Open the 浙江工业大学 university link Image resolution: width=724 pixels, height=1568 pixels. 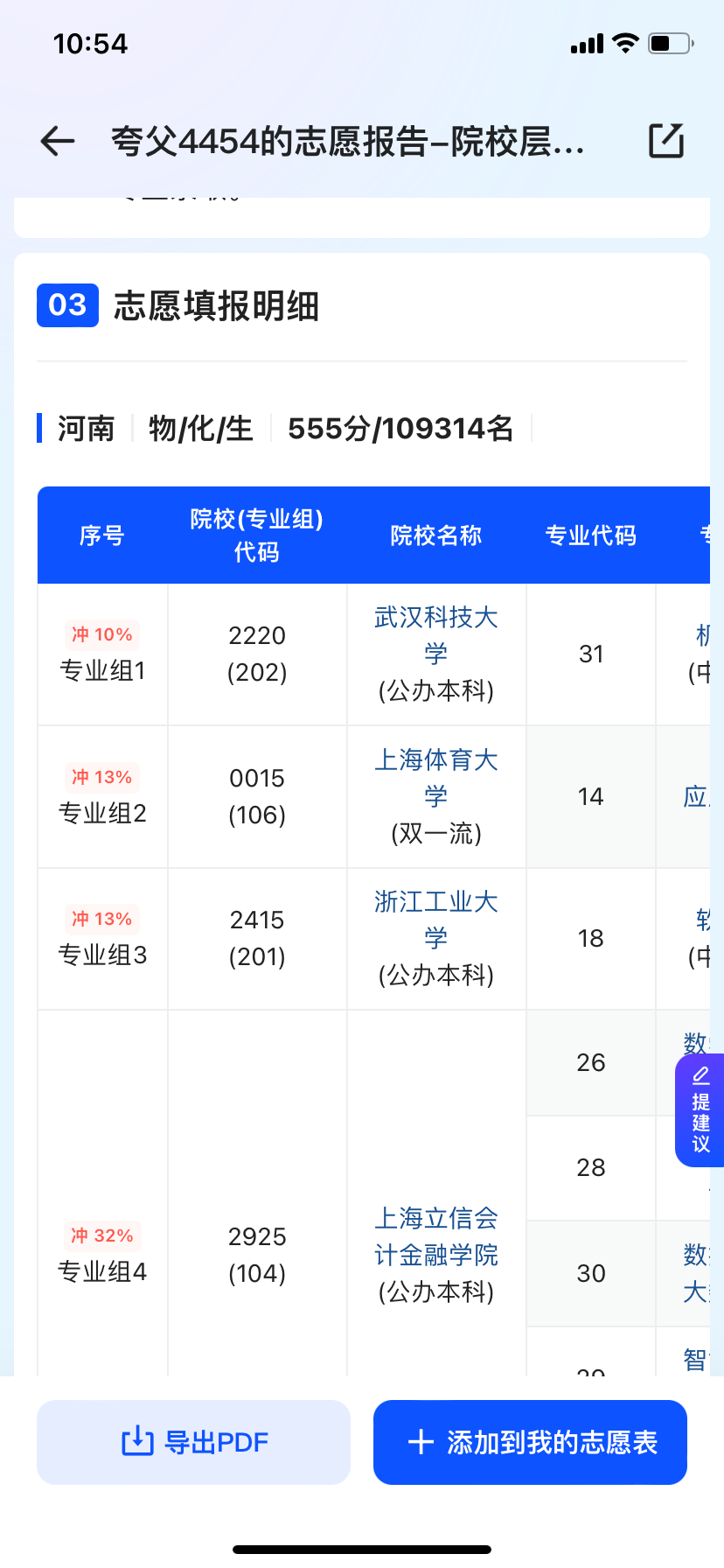435,920
